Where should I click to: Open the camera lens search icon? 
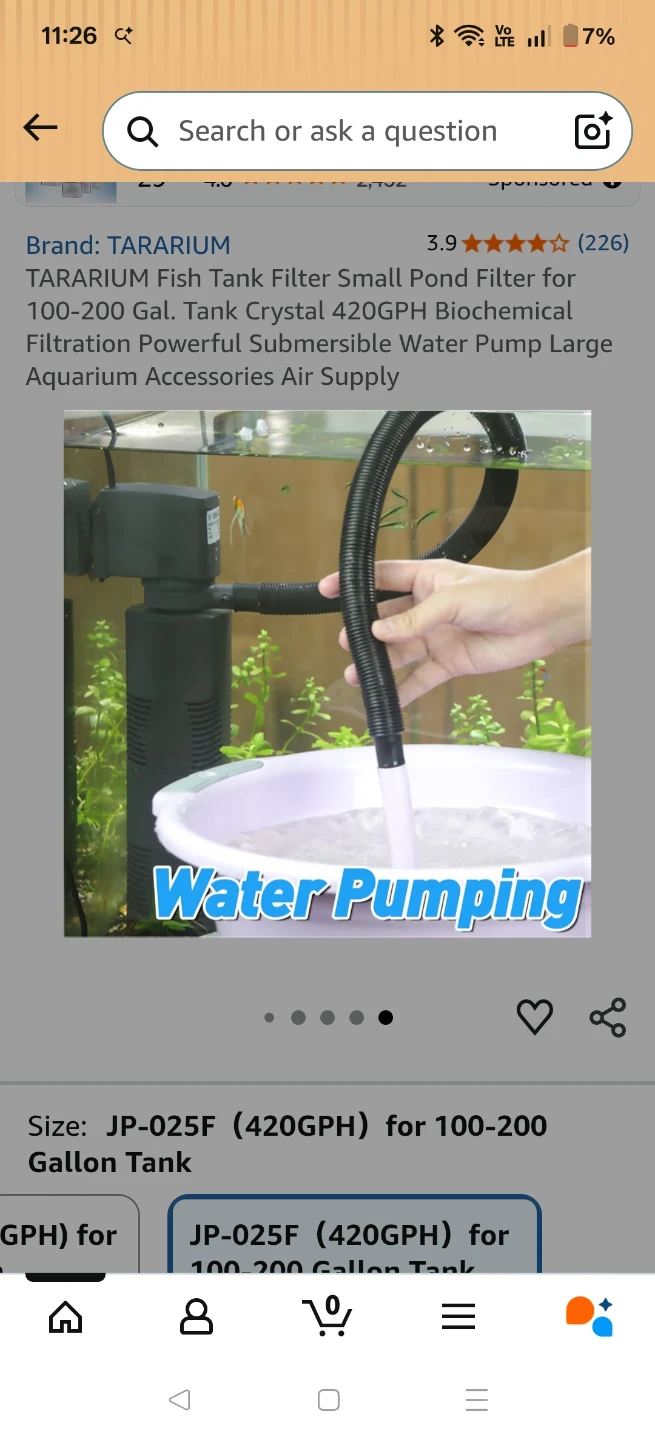[593, 131]
